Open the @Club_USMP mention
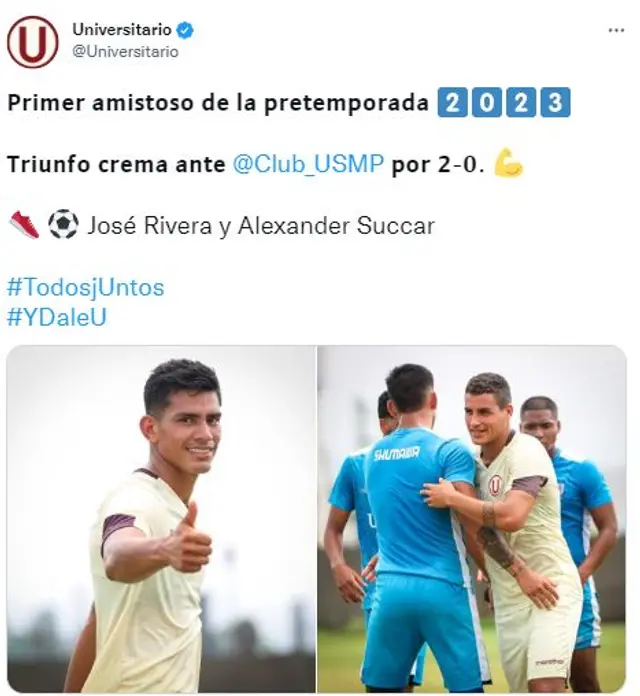The image size is (640, 696). pyautogui.click(x=308, y=165)
